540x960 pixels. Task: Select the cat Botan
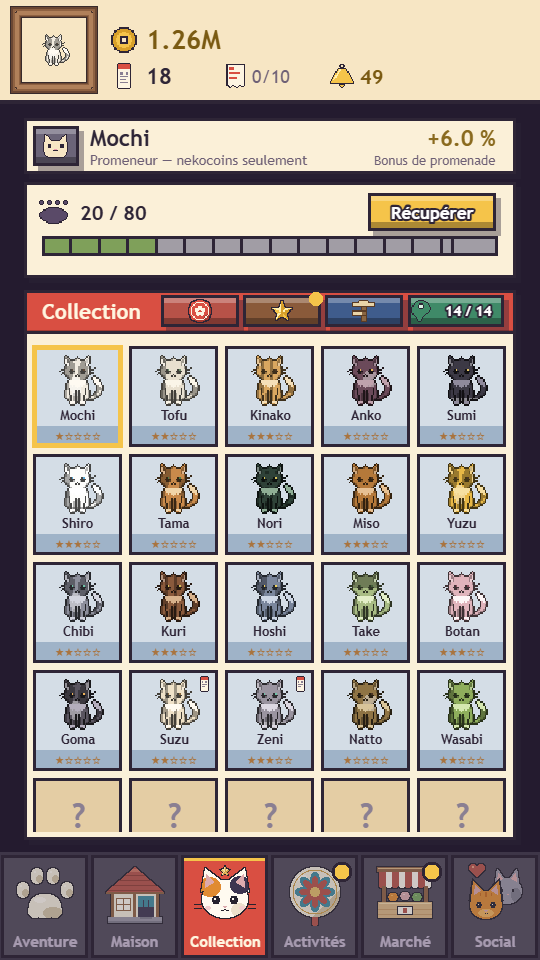pyautogui.click(x=462, y=612)
